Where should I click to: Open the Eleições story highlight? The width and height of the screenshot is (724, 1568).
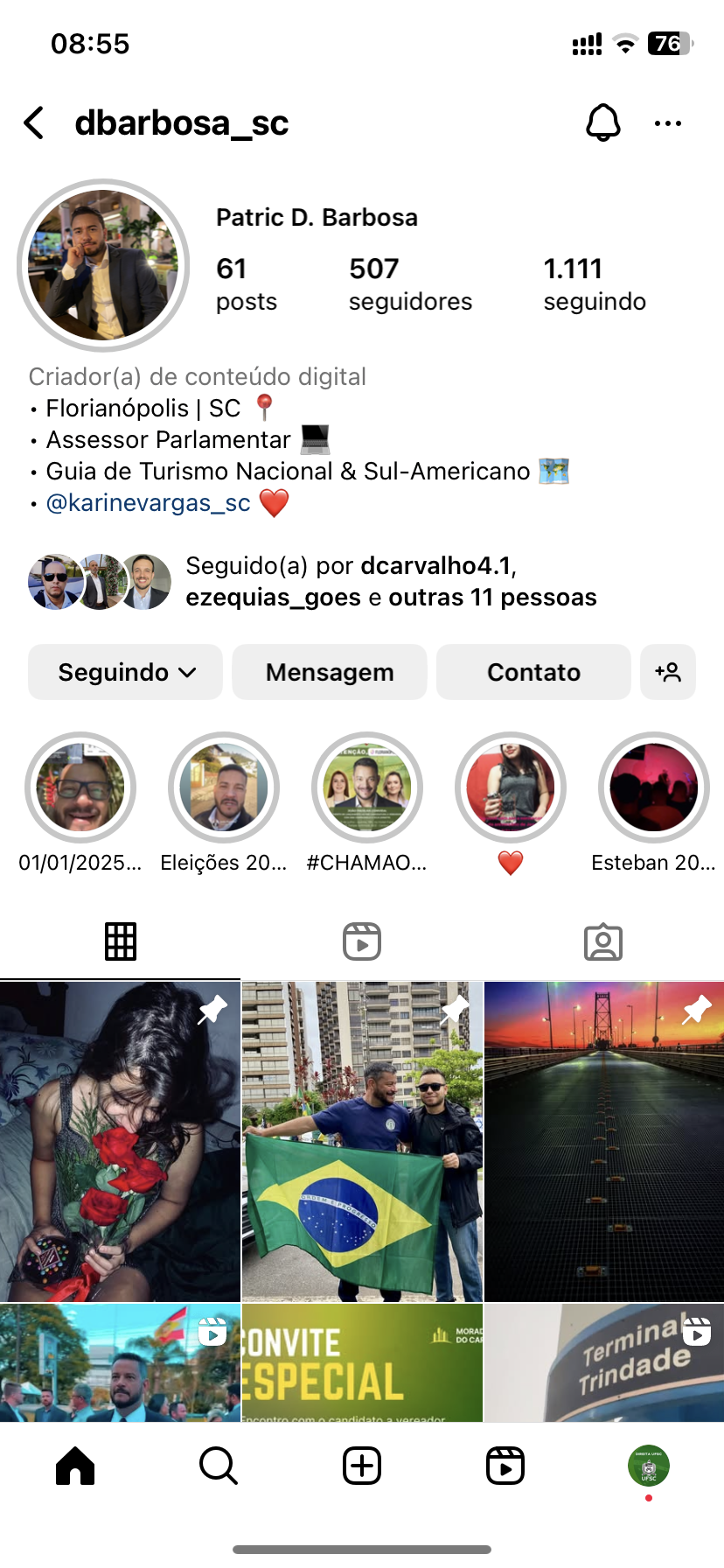point(224,787)
